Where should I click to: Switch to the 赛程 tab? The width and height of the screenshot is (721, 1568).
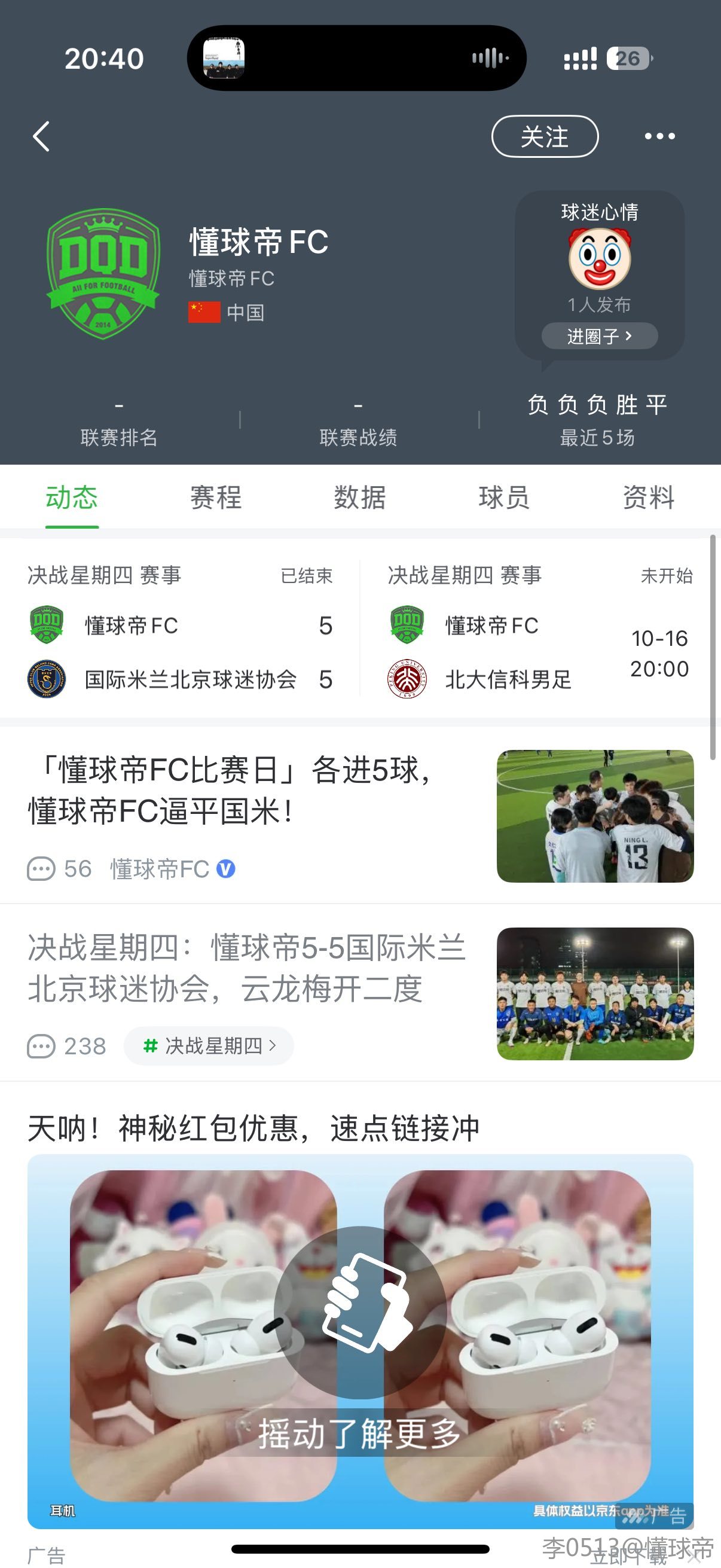click(x=215, y=498)
